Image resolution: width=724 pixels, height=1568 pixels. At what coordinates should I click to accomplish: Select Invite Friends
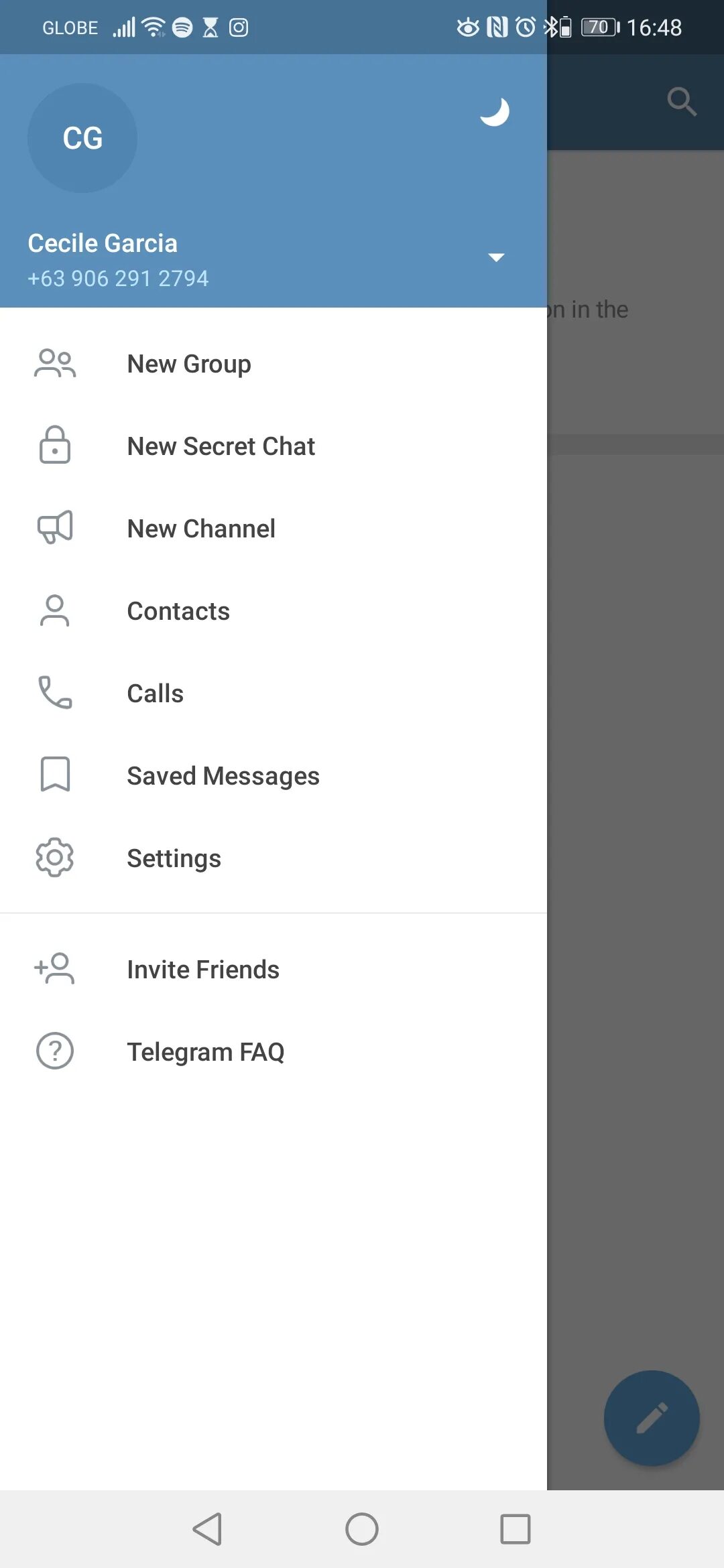pyautogui.click(x=274, y=970)
